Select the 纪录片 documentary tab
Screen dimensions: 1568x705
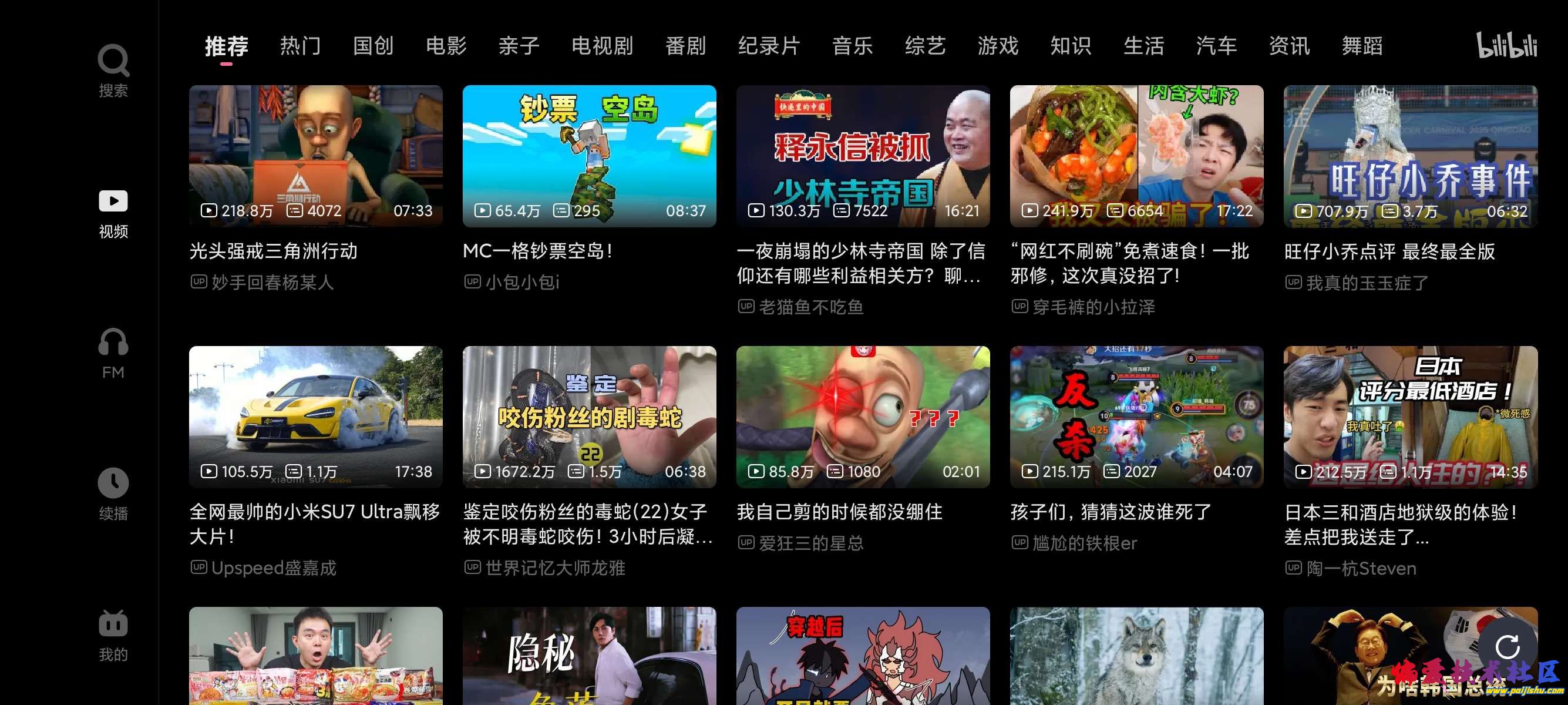[769, 46]
